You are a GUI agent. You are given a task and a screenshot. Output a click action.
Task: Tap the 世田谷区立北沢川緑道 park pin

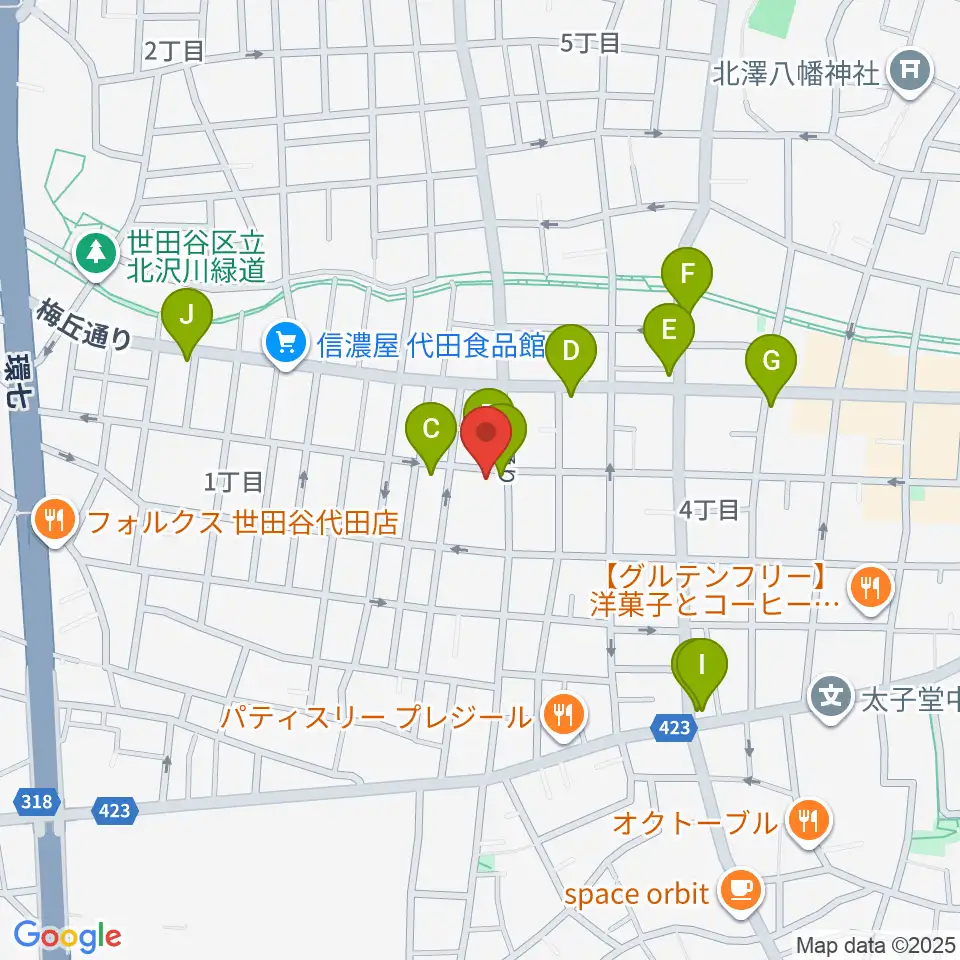[x=96, y=252]
